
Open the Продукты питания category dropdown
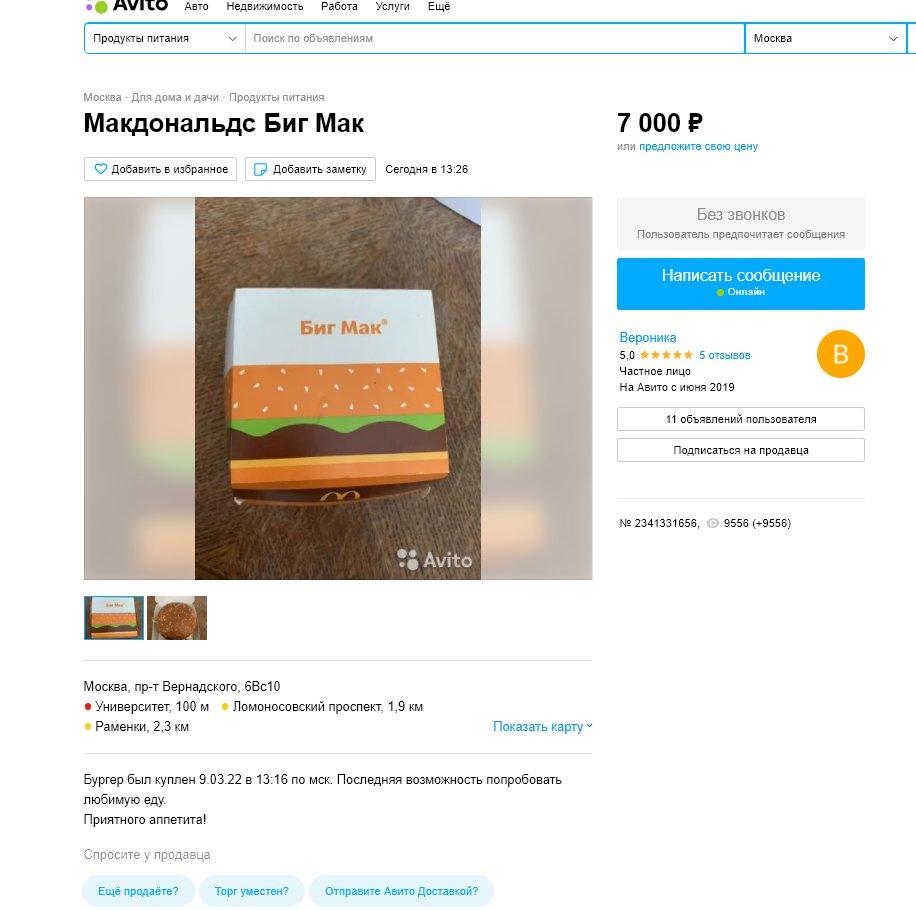(x=164, y=38)
